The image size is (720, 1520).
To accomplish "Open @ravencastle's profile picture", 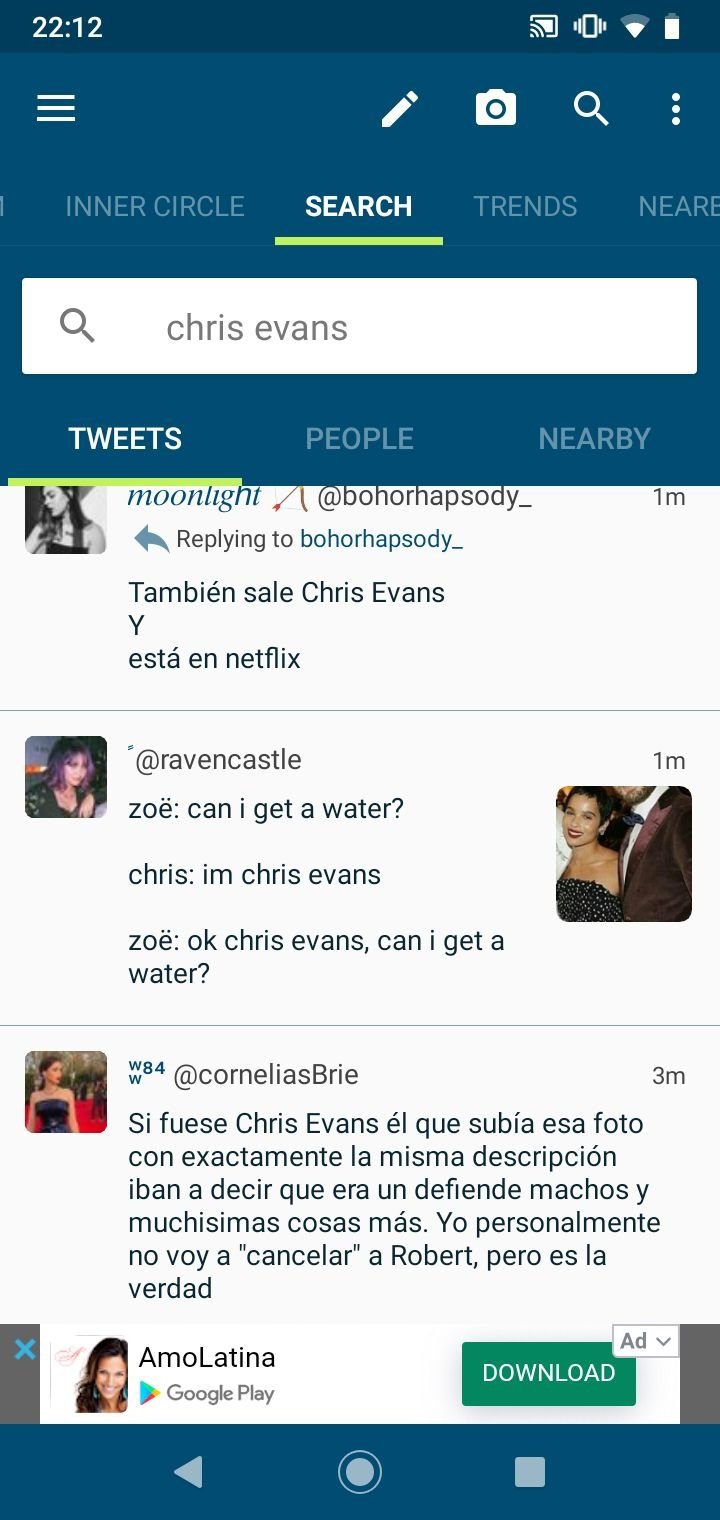I will (66, 777).
